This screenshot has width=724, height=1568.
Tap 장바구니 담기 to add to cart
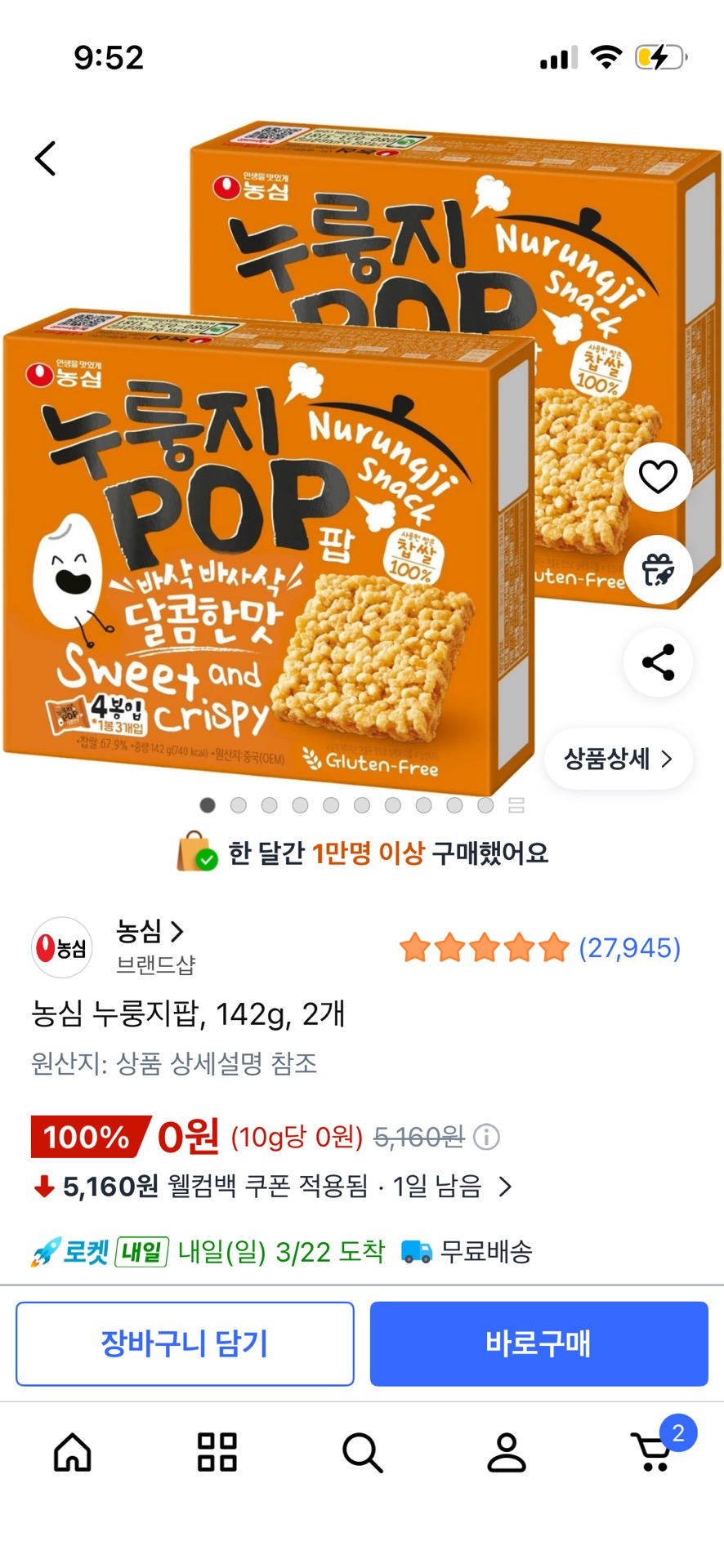tap(185, 1343)
